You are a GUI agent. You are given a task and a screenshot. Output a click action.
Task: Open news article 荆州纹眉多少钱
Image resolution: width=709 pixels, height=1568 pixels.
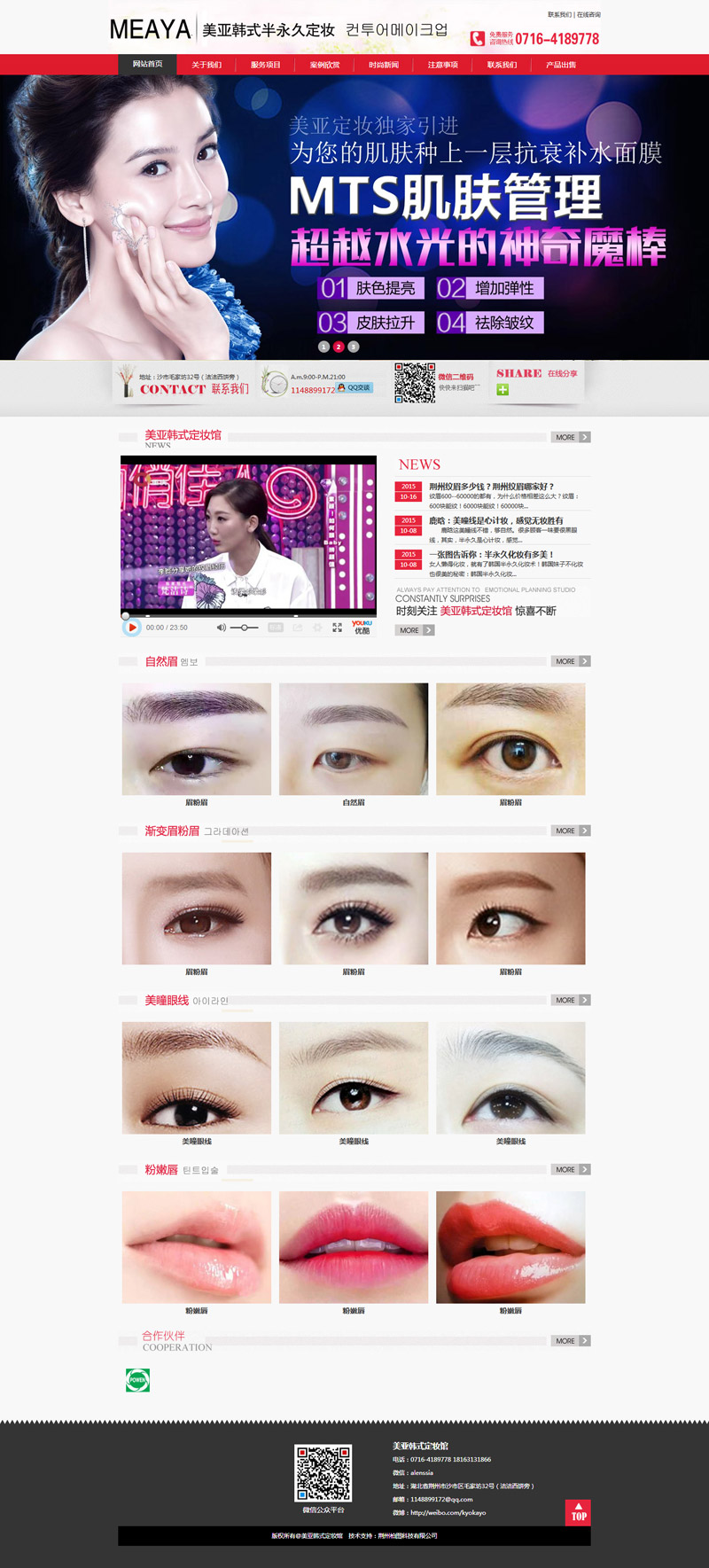tap(491, 487)
